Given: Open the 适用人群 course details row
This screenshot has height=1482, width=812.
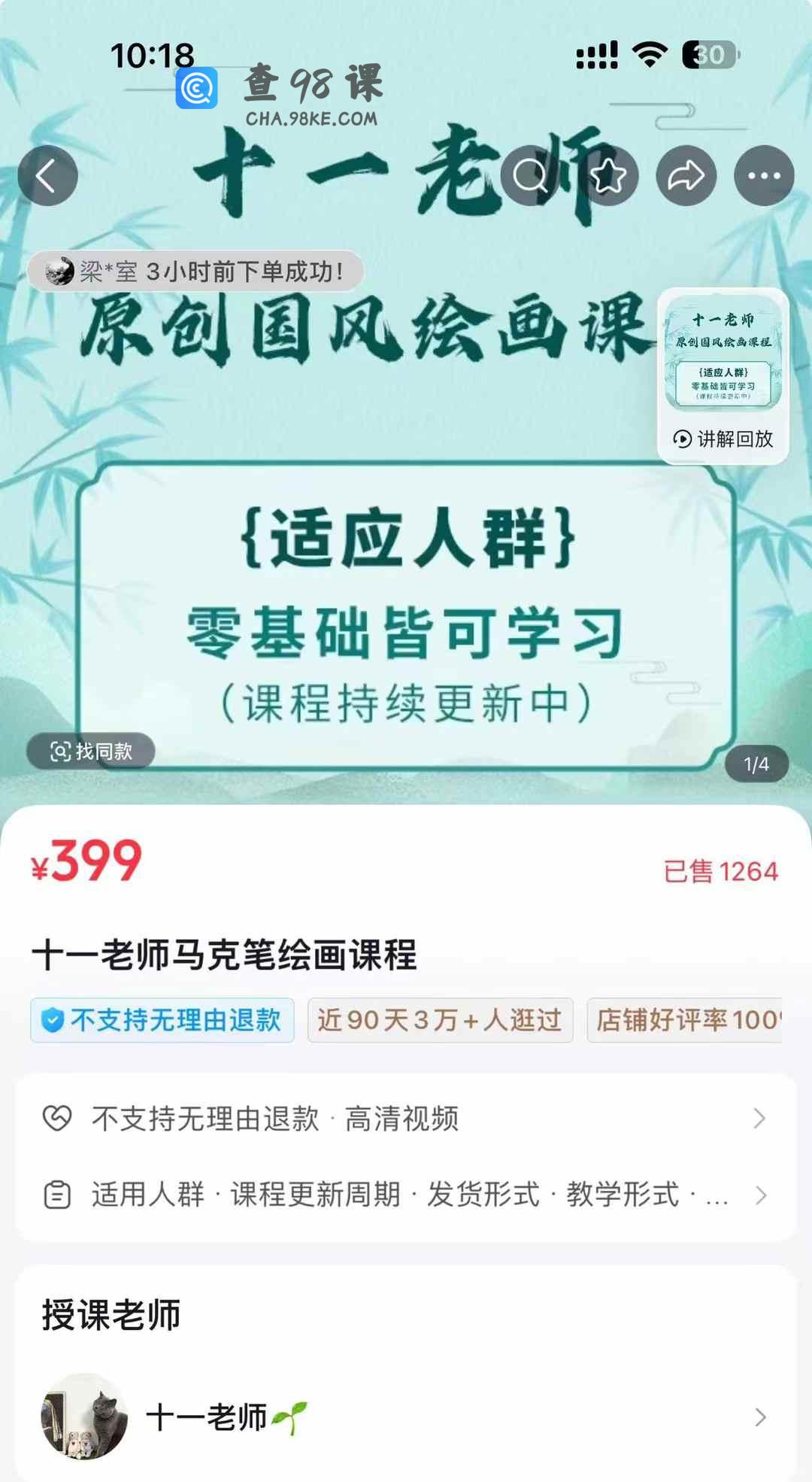Looking at the screenshot, I should pos(406,1195).
